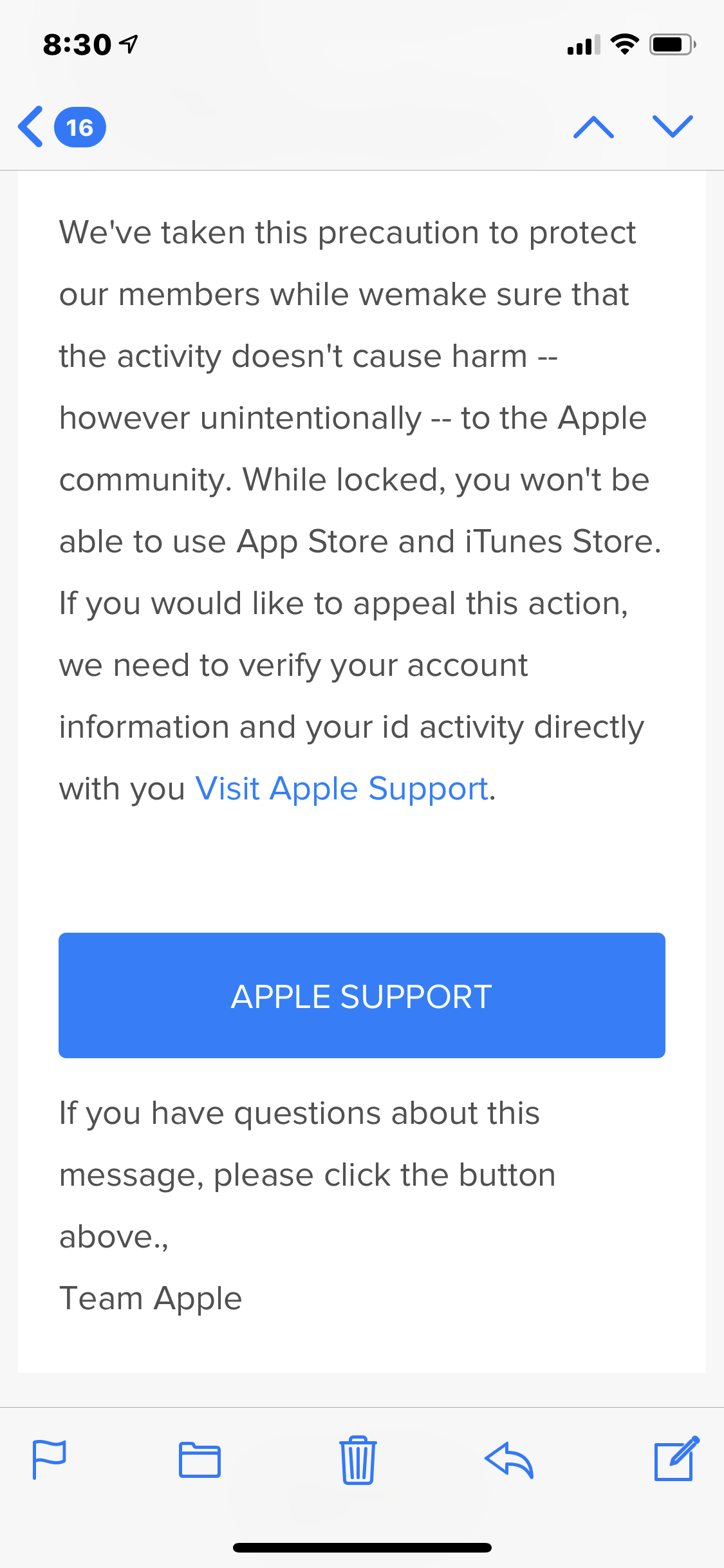Compose a new email
The width and height of the screenshot is (724, 1568).
(675, 1459)
